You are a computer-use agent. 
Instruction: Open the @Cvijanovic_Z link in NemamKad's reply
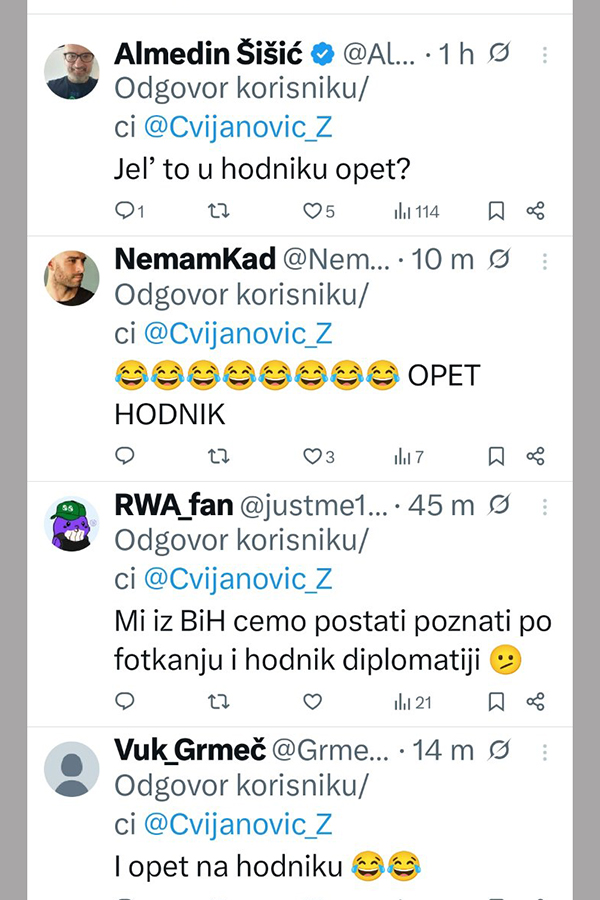(238, 334)
